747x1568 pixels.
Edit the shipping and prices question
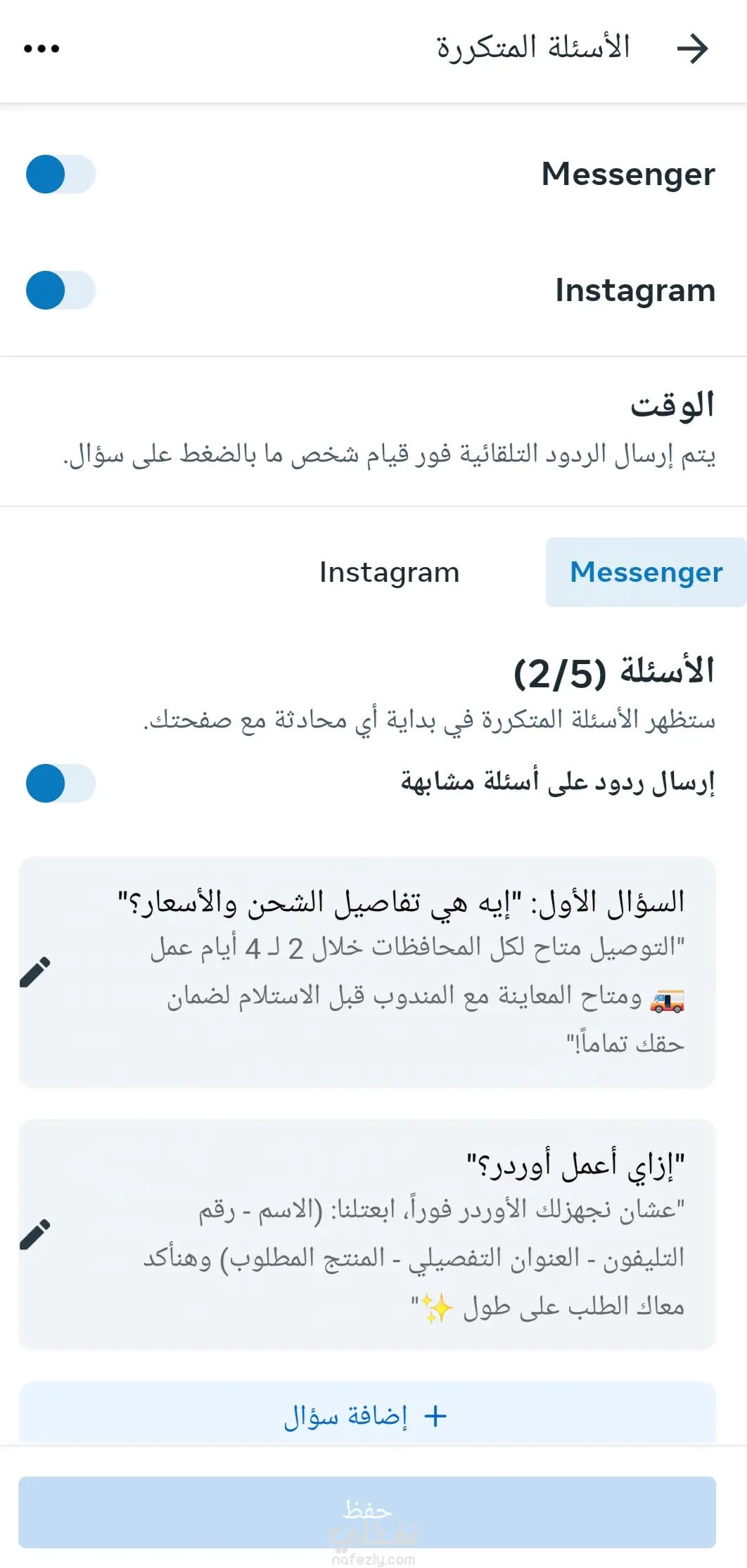pyautogui.click(x=35, y=972)
